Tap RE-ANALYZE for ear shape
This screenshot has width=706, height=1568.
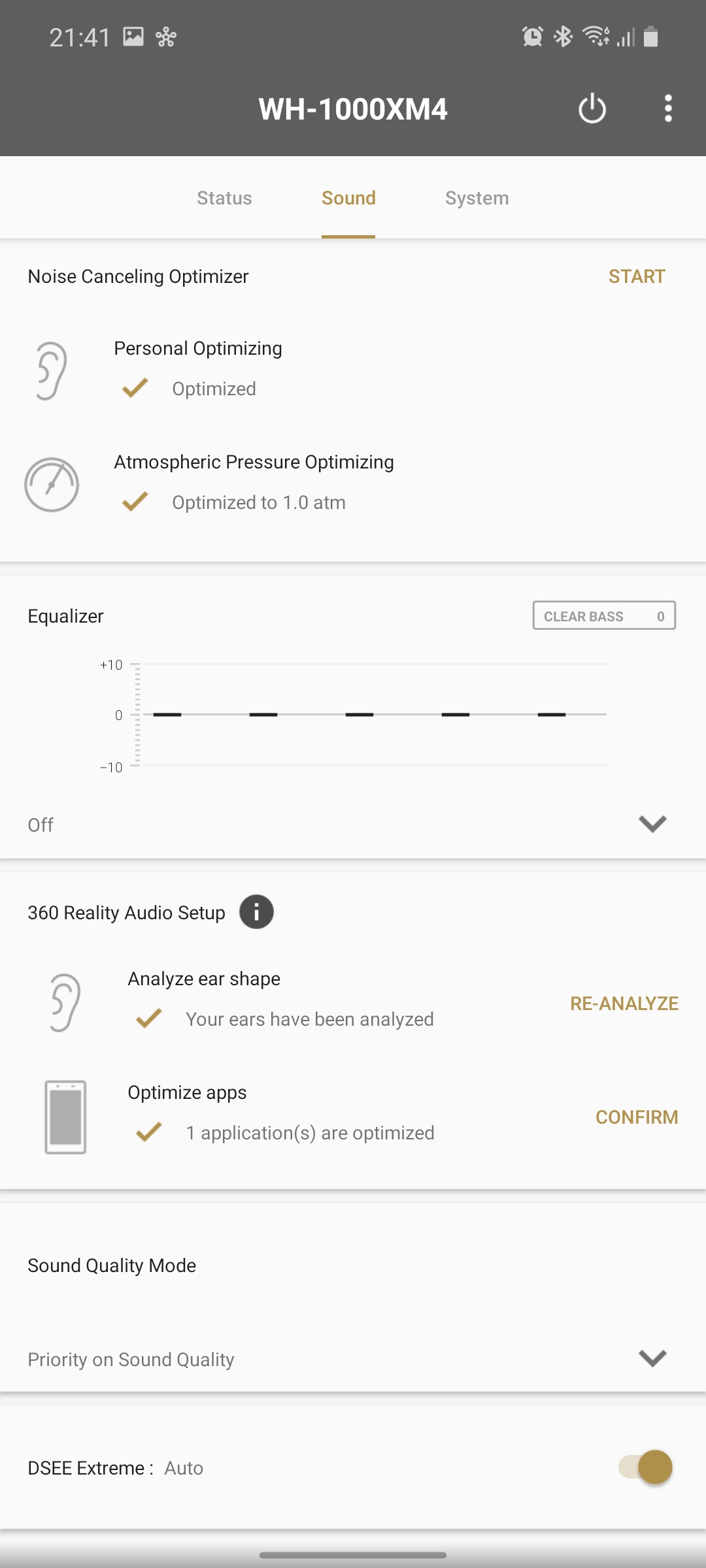[624, 1004]
